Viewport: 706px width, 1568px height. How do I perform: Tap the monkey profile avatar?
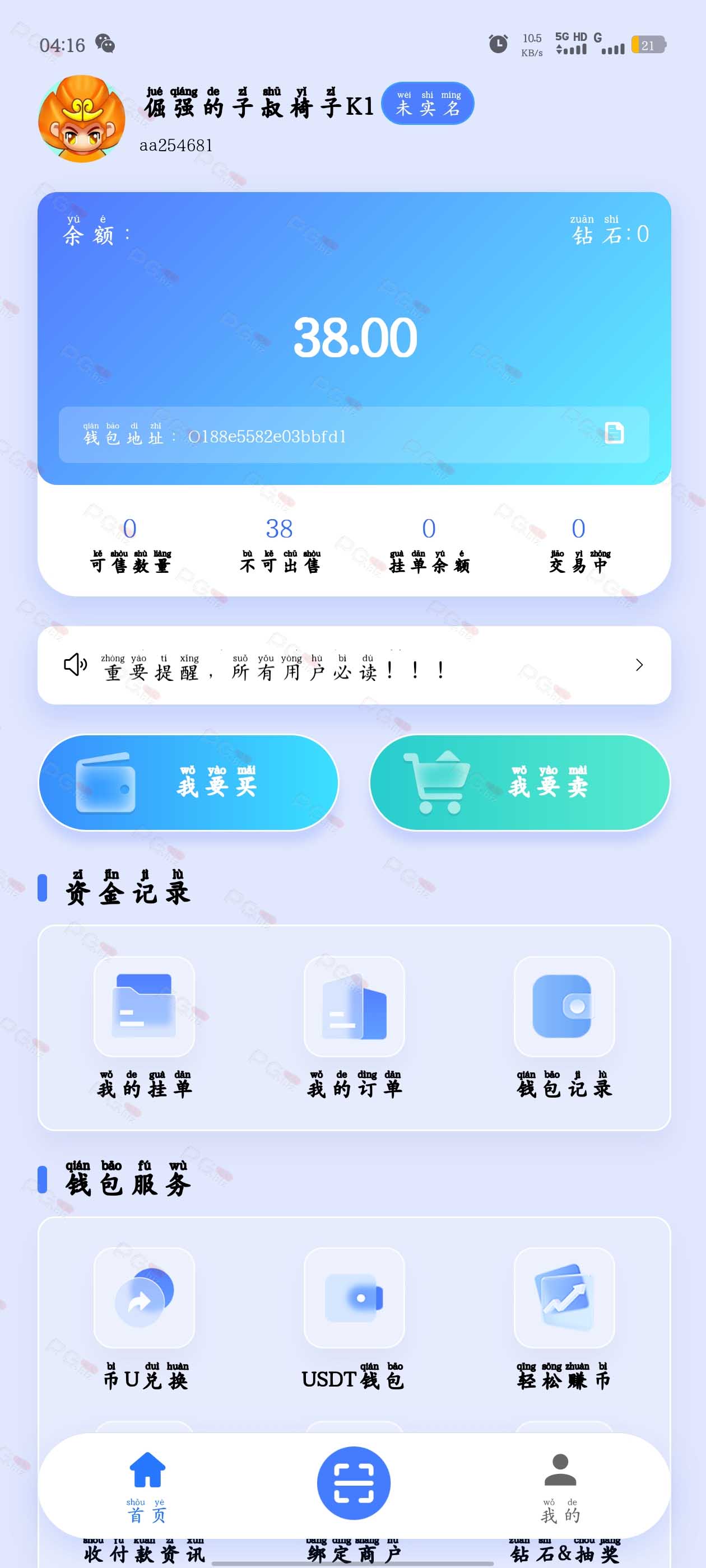coord(82,119)
